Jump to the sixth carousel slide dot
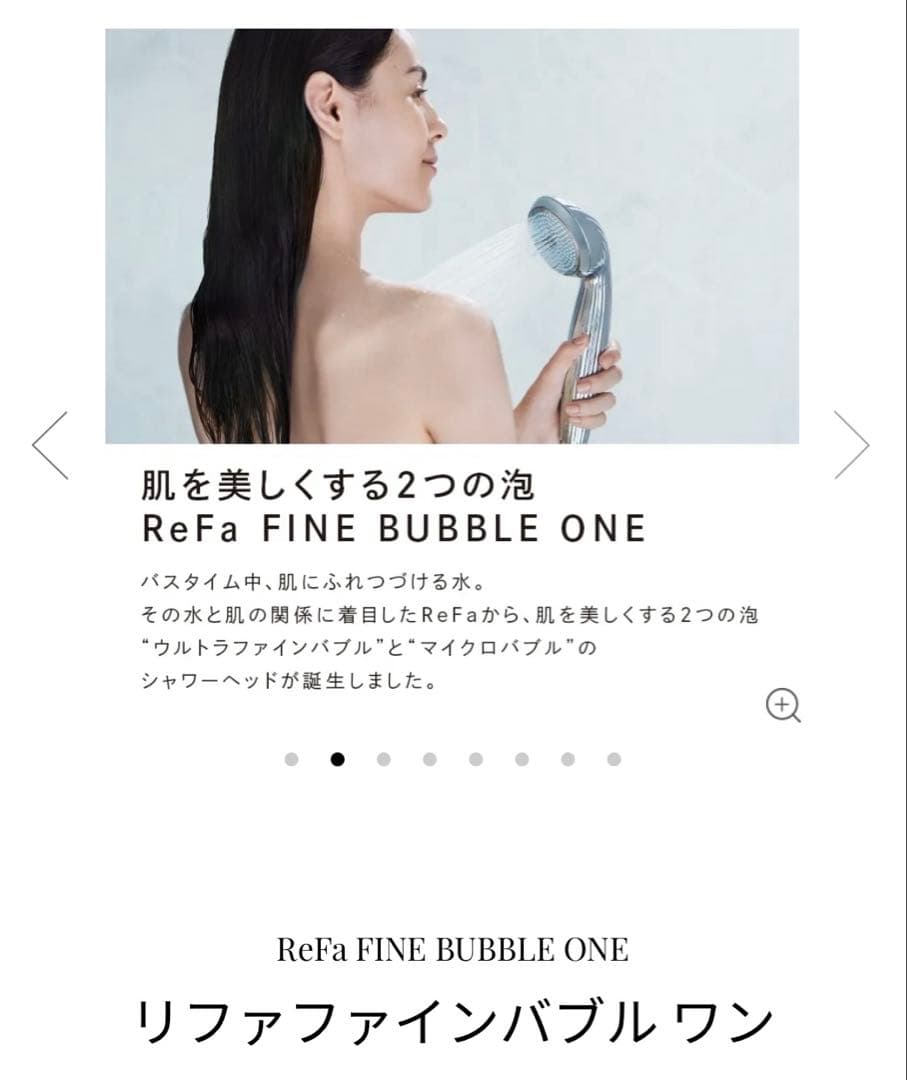This screenshot has height=1080, width=907. point(522,759)
